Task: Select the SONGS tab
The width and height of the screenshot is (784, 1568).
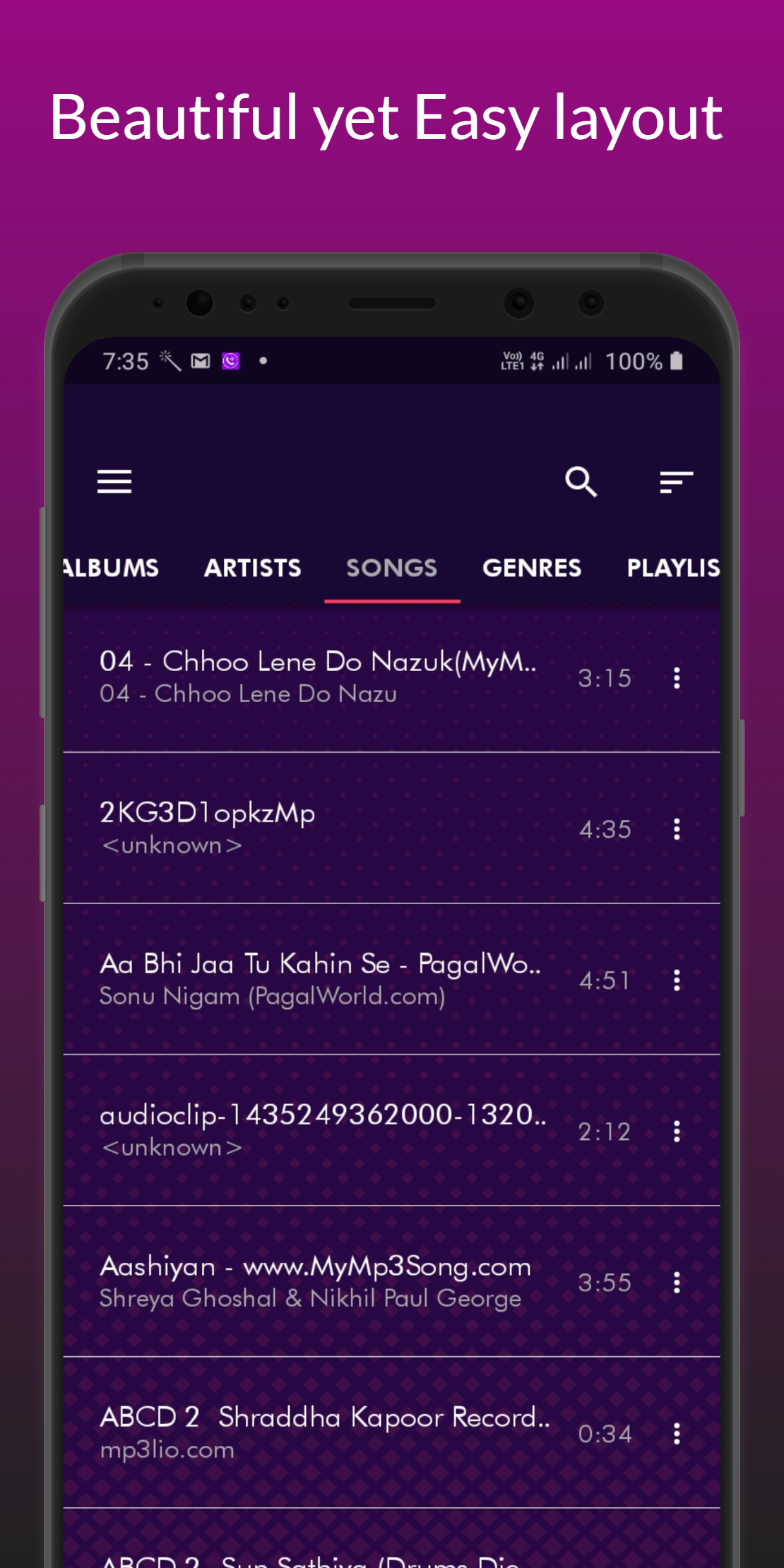Action: (x=391, y=568)
